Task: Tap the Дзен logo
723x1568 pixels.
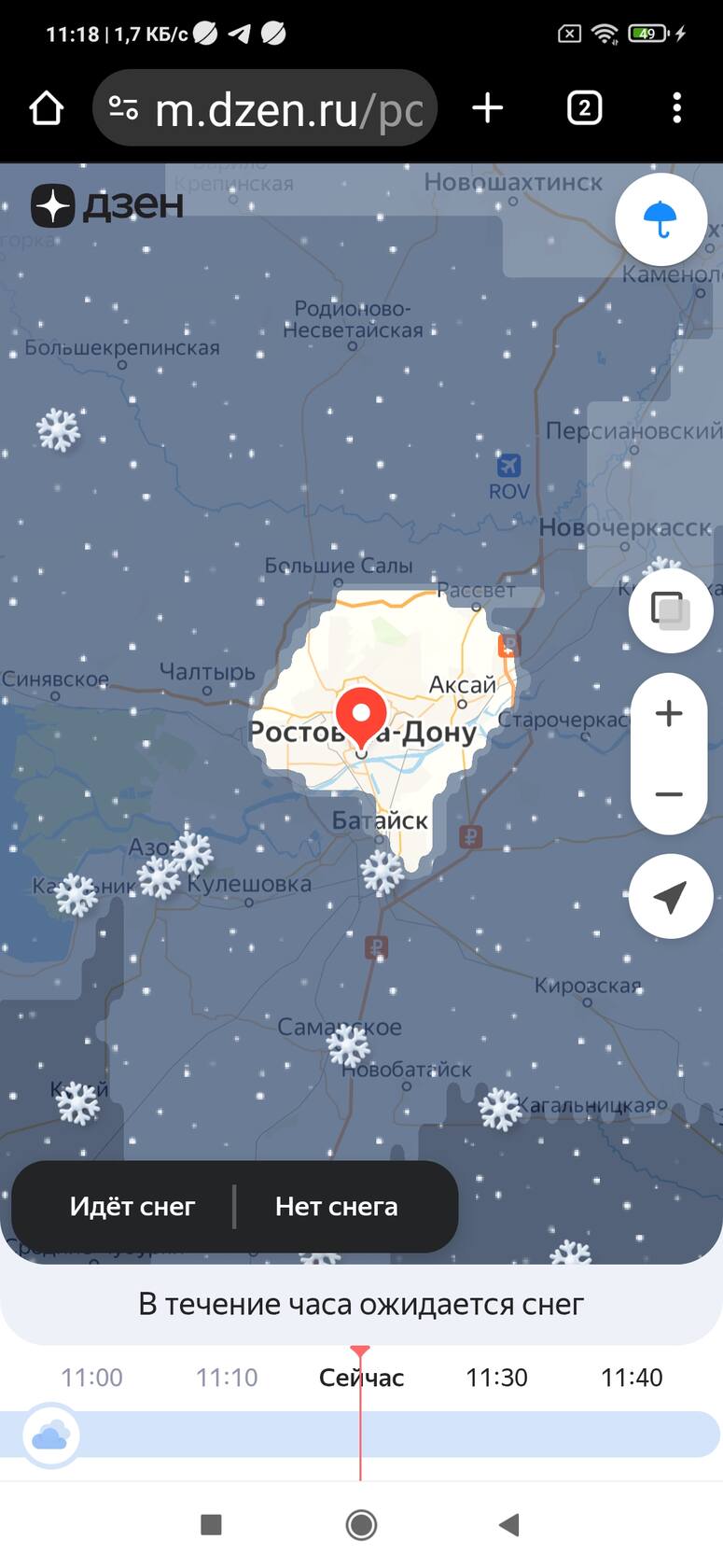Action: click(x=107, y=205)
